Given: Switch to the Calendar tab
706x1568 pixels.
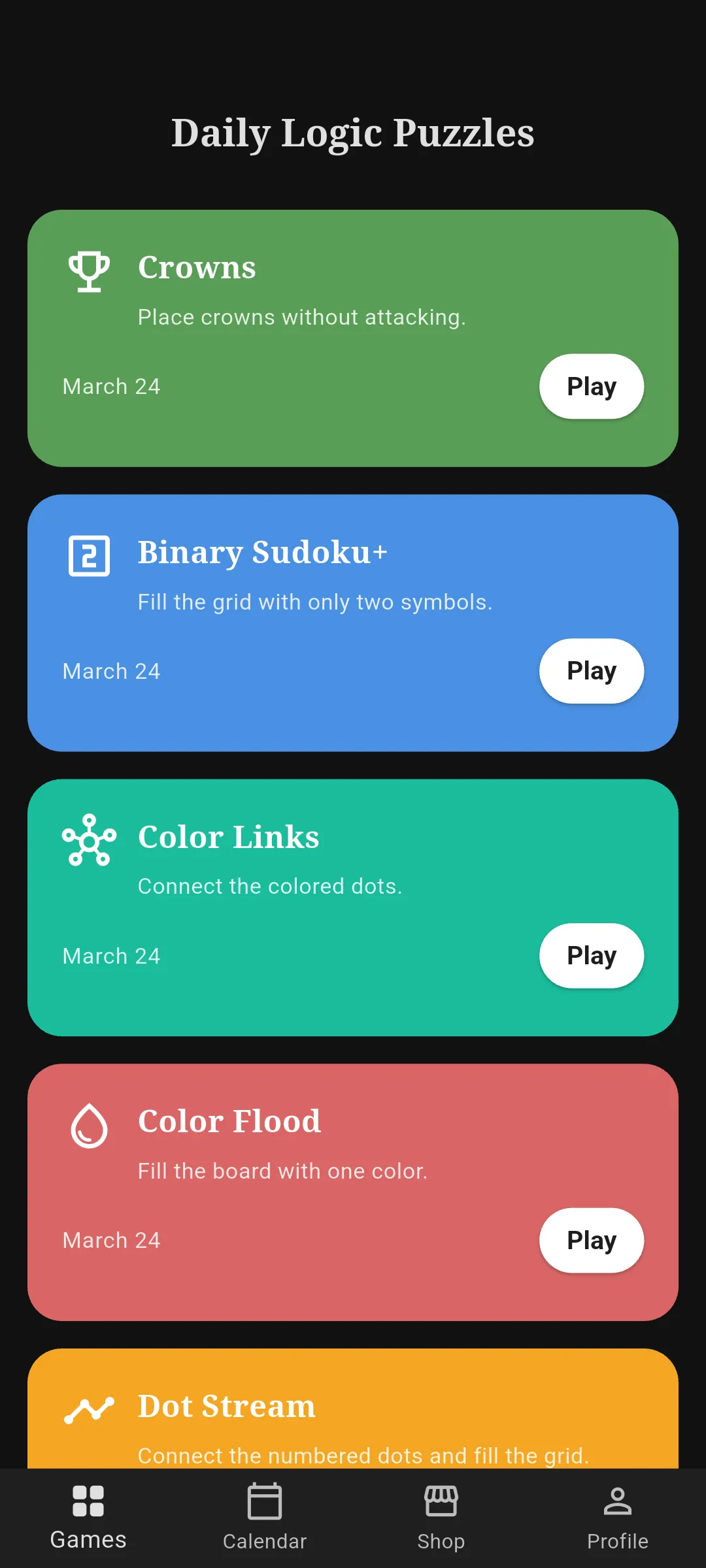Looking at the screenshot, I should coord(265,1516).
